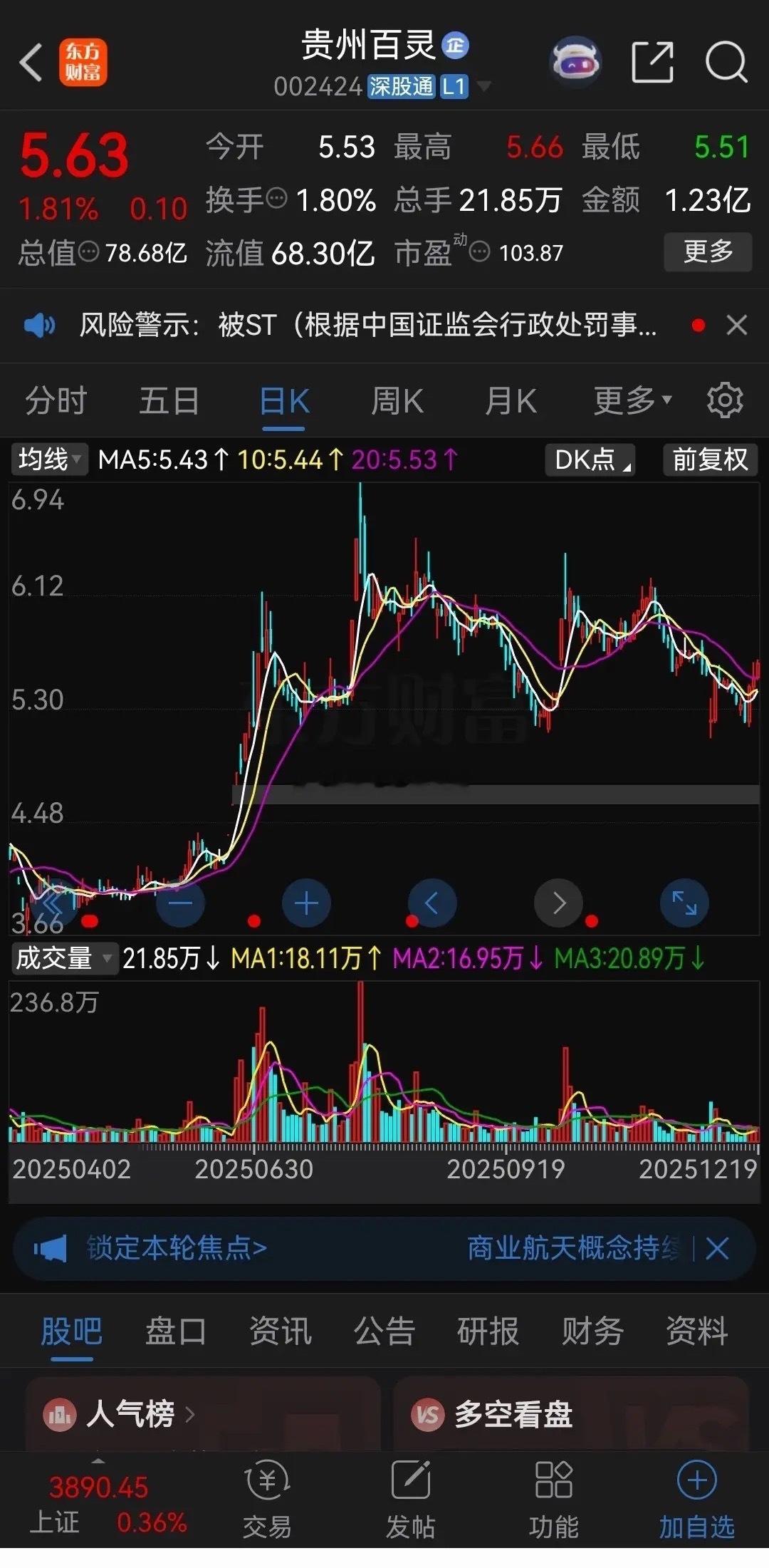Viewport: 769px width, 1568px height.
Task: Mute the risk warning announcement speaker
Action: 40,325
